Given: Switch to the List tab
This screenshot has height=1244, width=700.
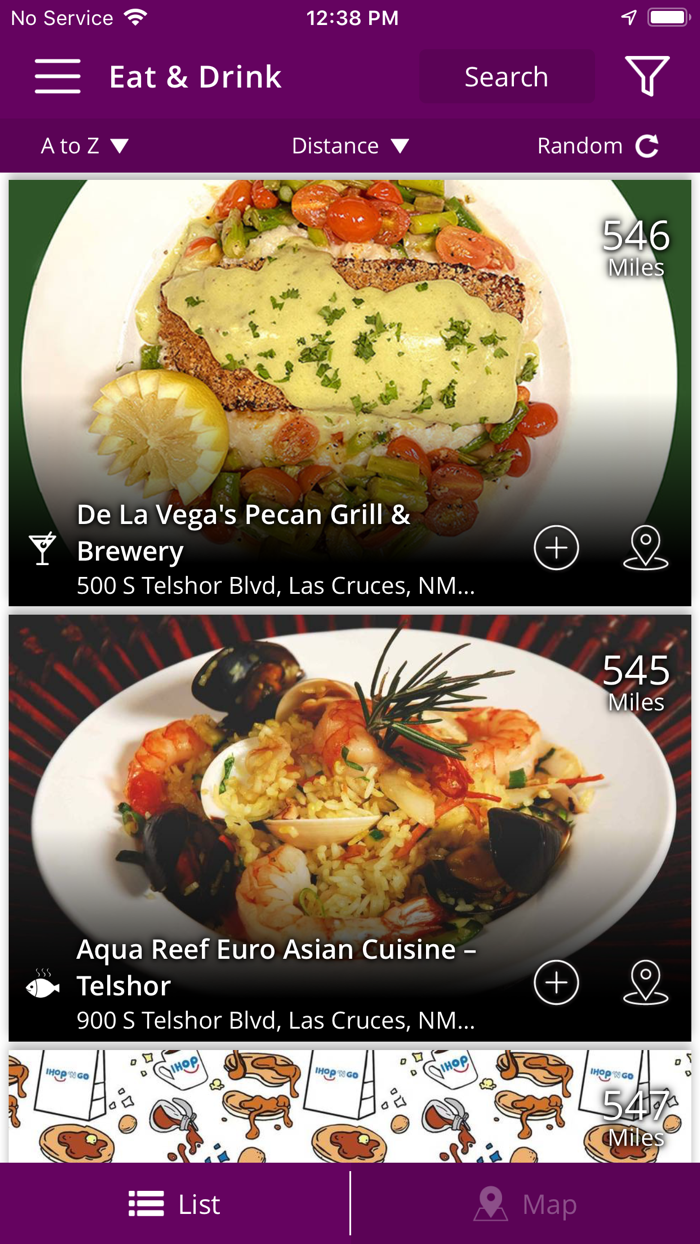Looking at the screenshot, I should click(x=175, y=1204).
